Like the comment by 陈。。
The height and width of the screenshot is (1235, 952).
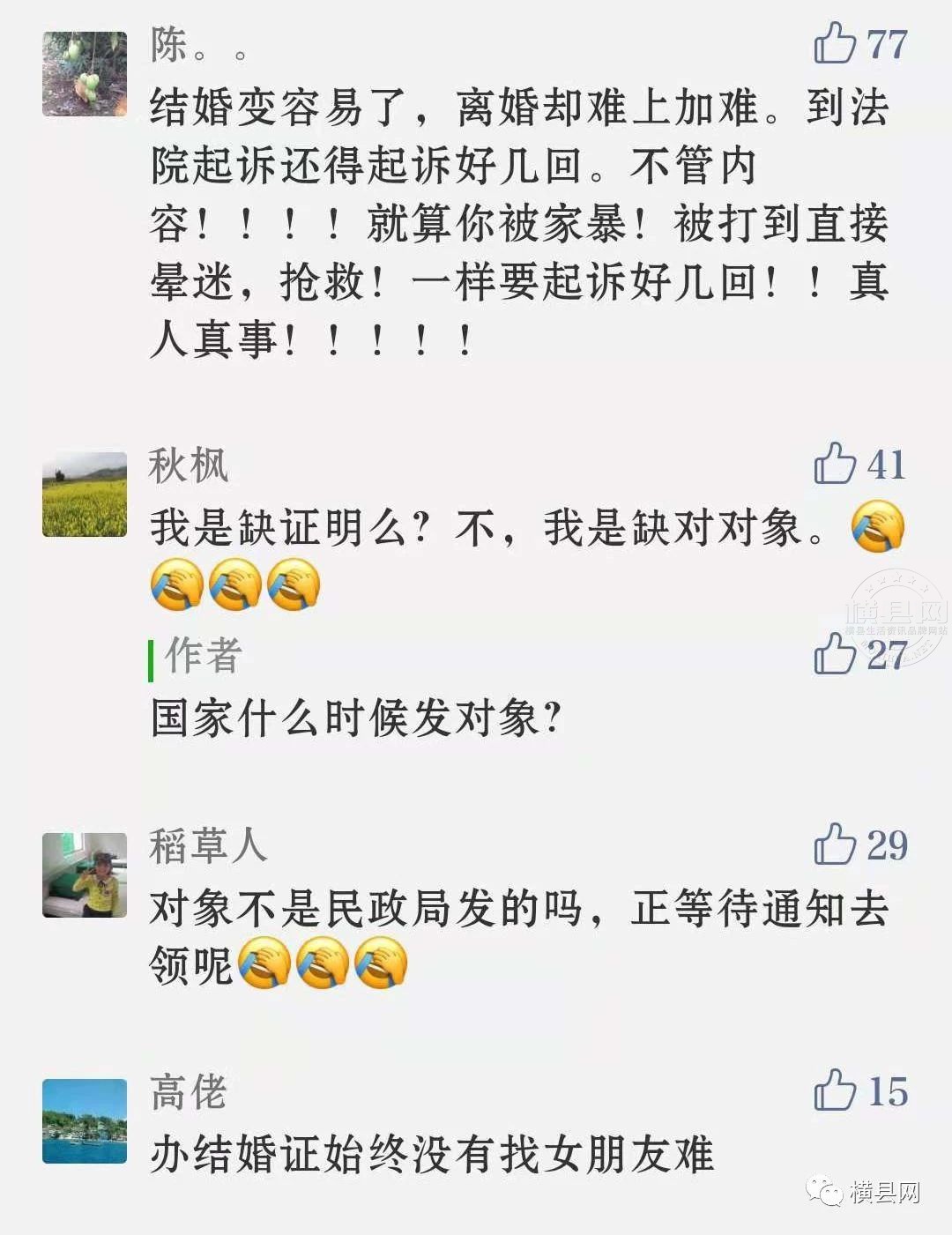[x=834, y=43]
